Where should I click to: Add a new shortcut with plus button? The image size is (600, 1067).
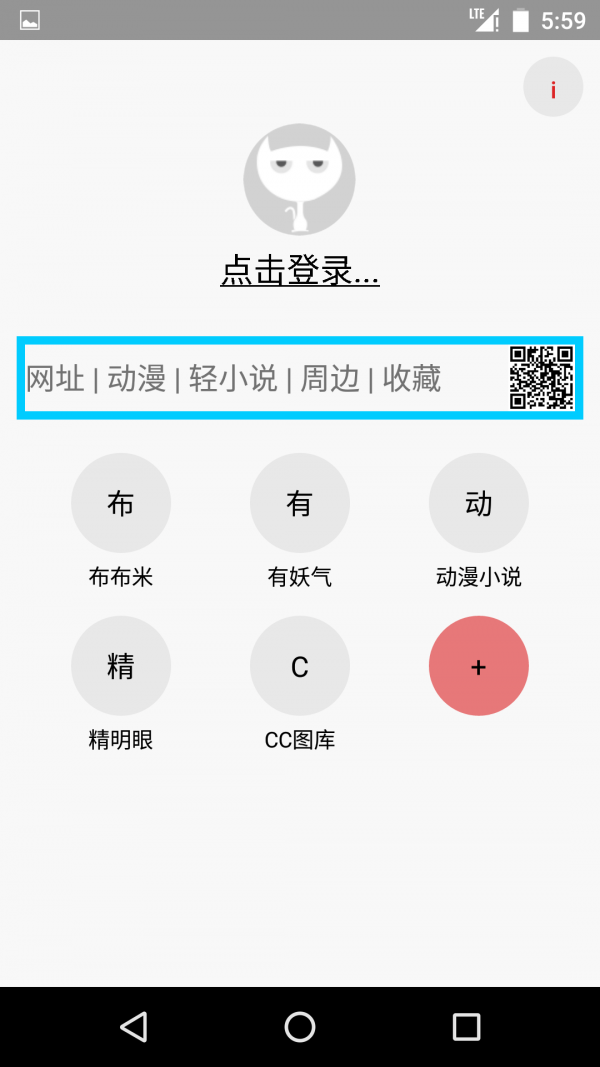tap(478, 666)
